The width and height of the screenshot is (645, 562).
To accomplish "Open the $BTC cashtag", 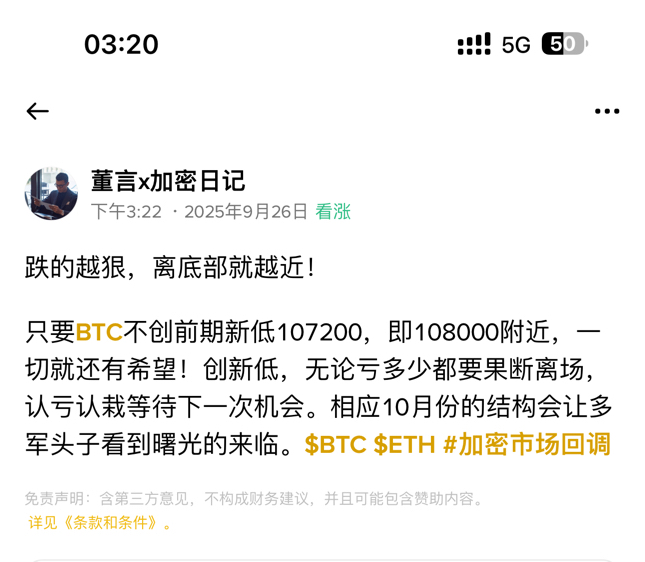I will pyautogui.click(x=335, y=445).
